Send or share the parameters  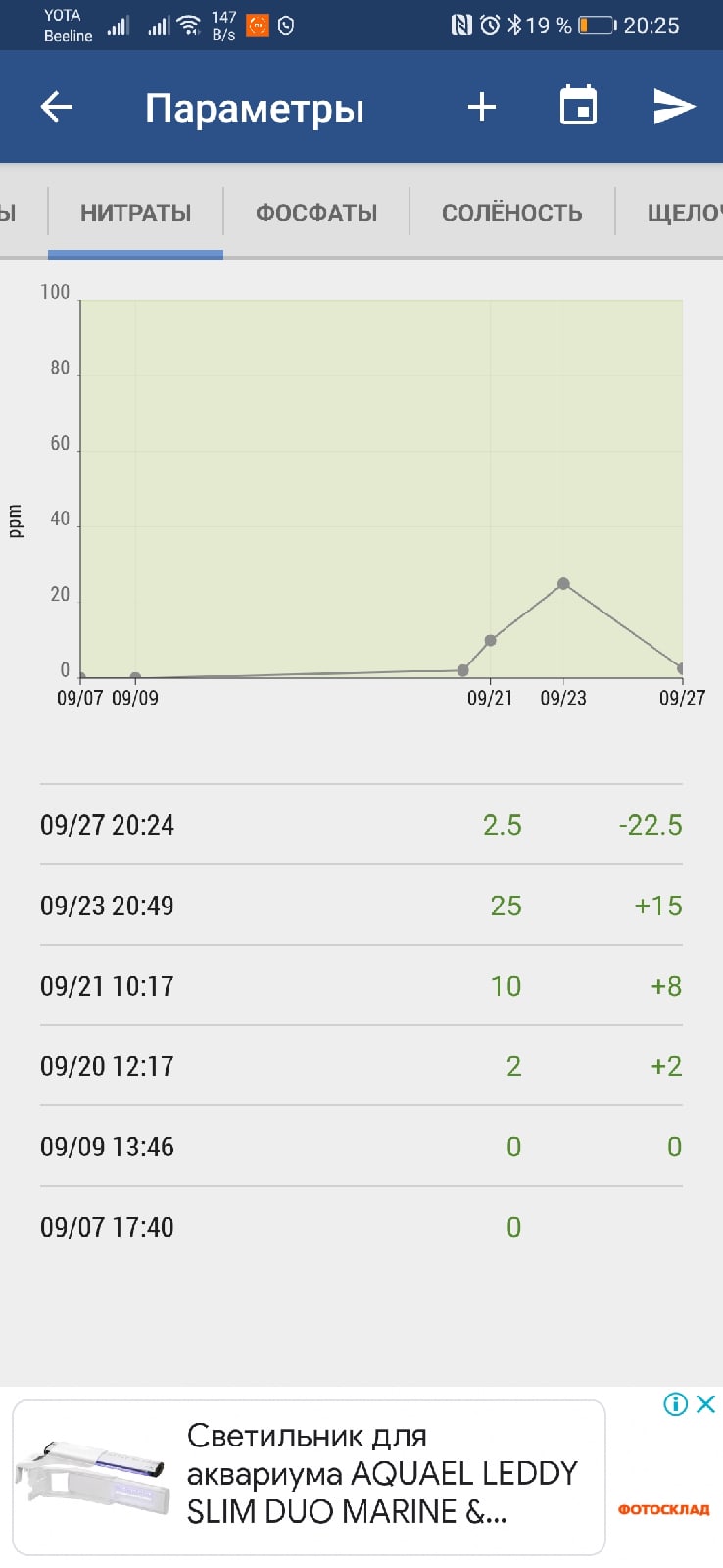point(674,107)
